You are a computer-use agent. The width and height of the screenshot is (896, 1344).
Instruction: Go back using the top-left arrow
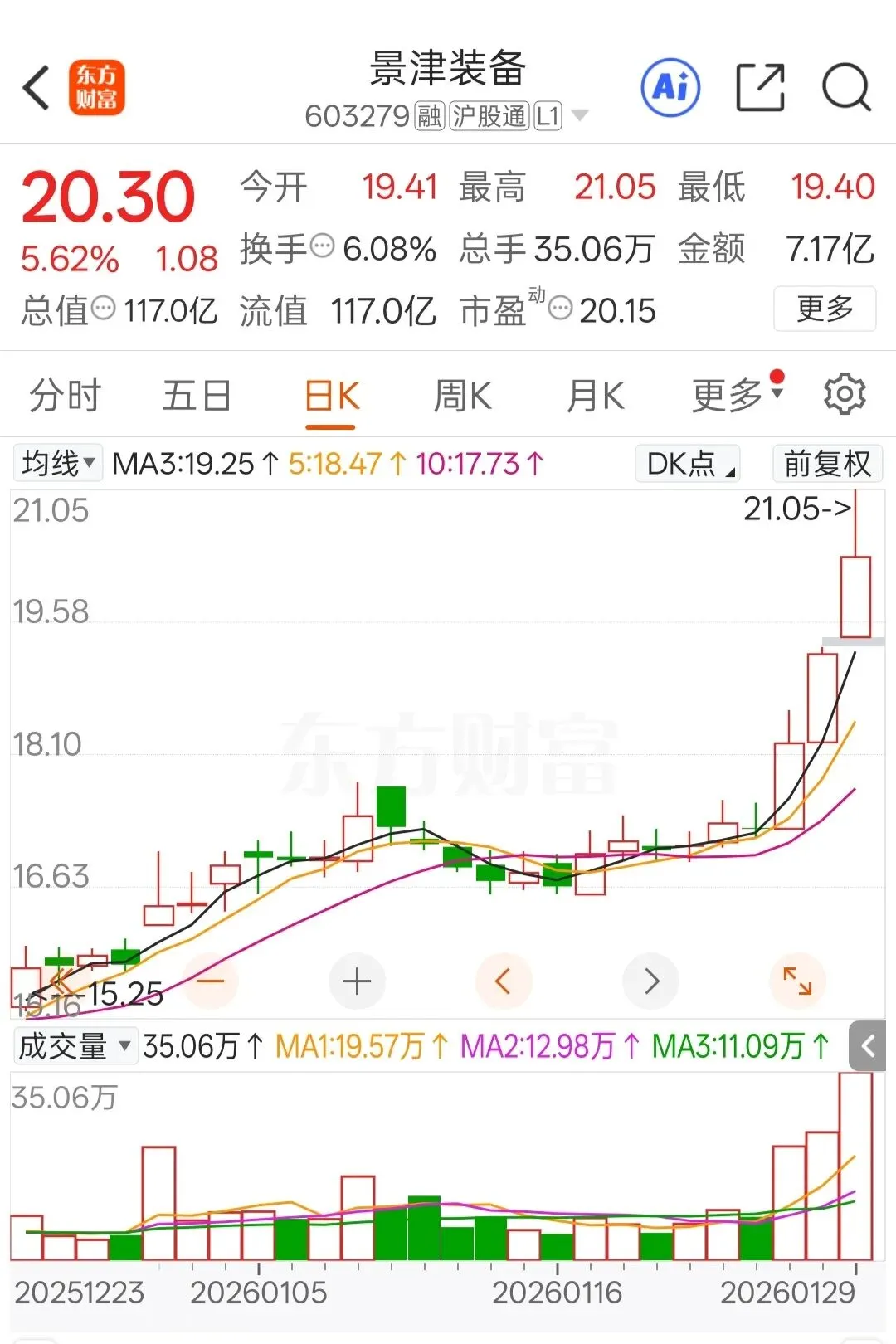pyautogui.click(x=37, y=87)
